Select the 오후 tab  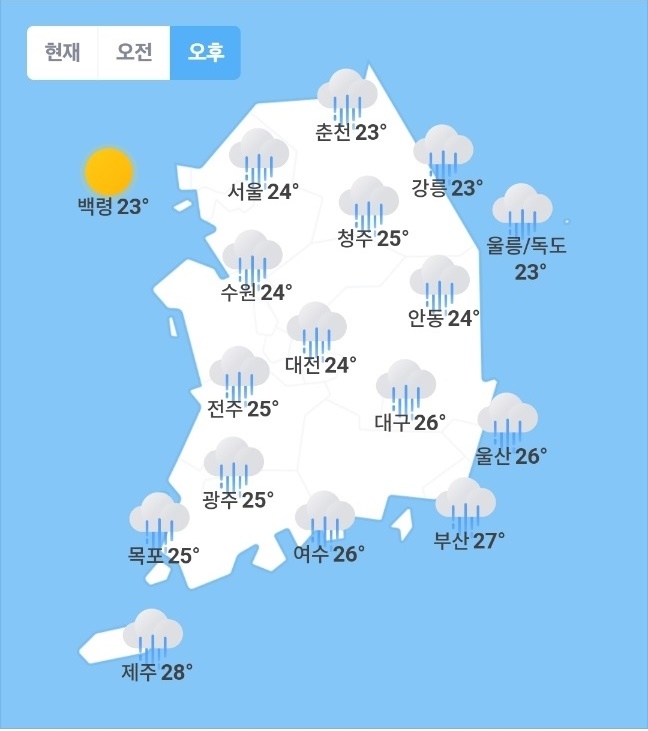205,53
